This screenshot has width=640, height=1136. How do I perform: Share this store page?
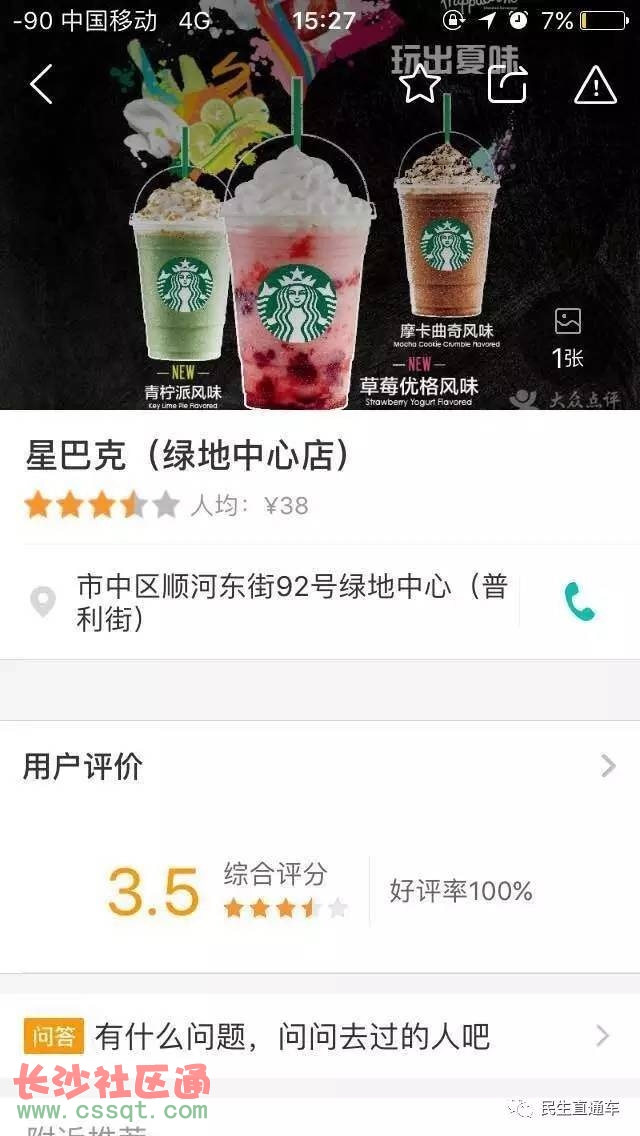tap(507, 85)
